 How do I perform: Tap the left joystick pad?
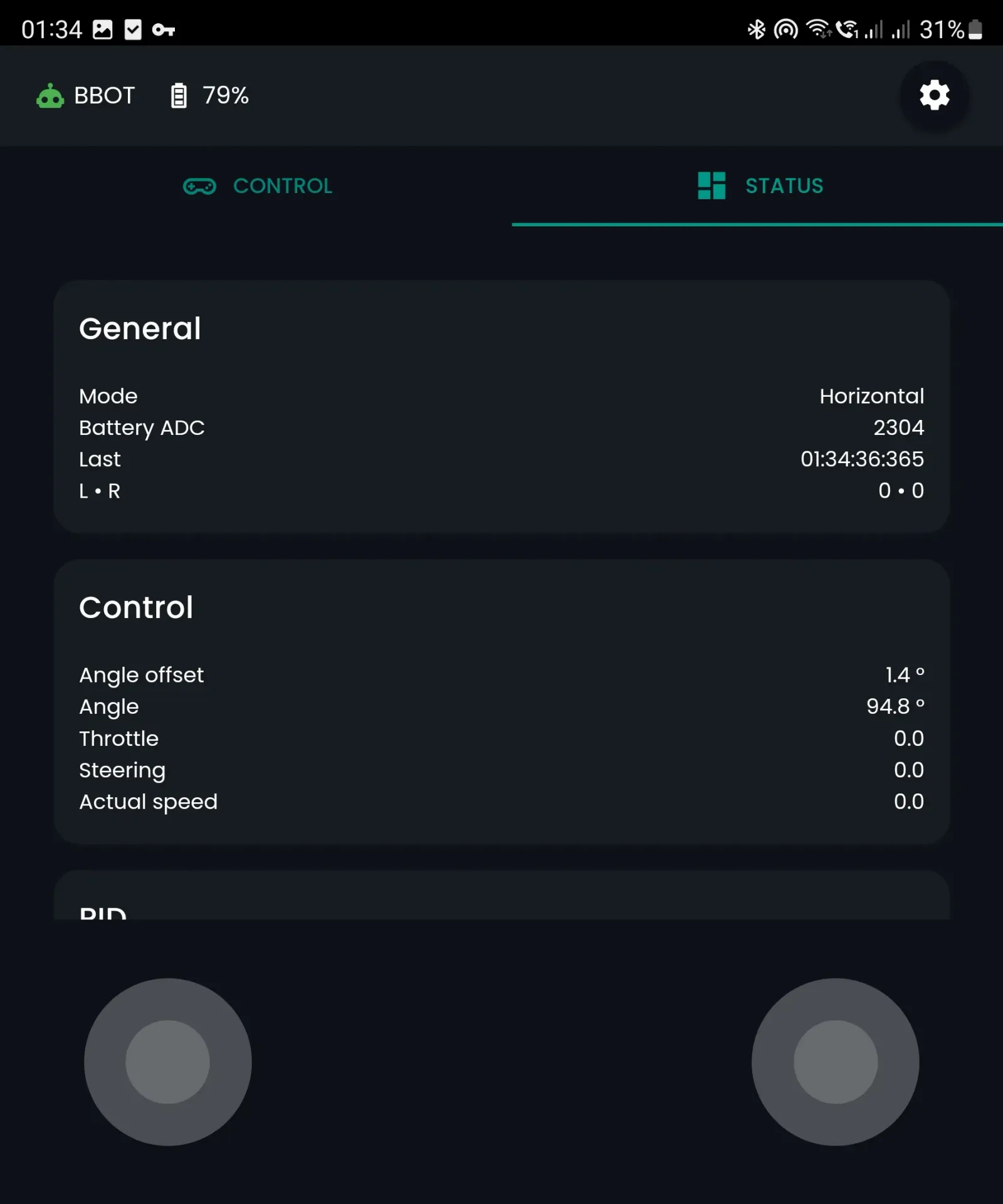tap(168, 1062)
